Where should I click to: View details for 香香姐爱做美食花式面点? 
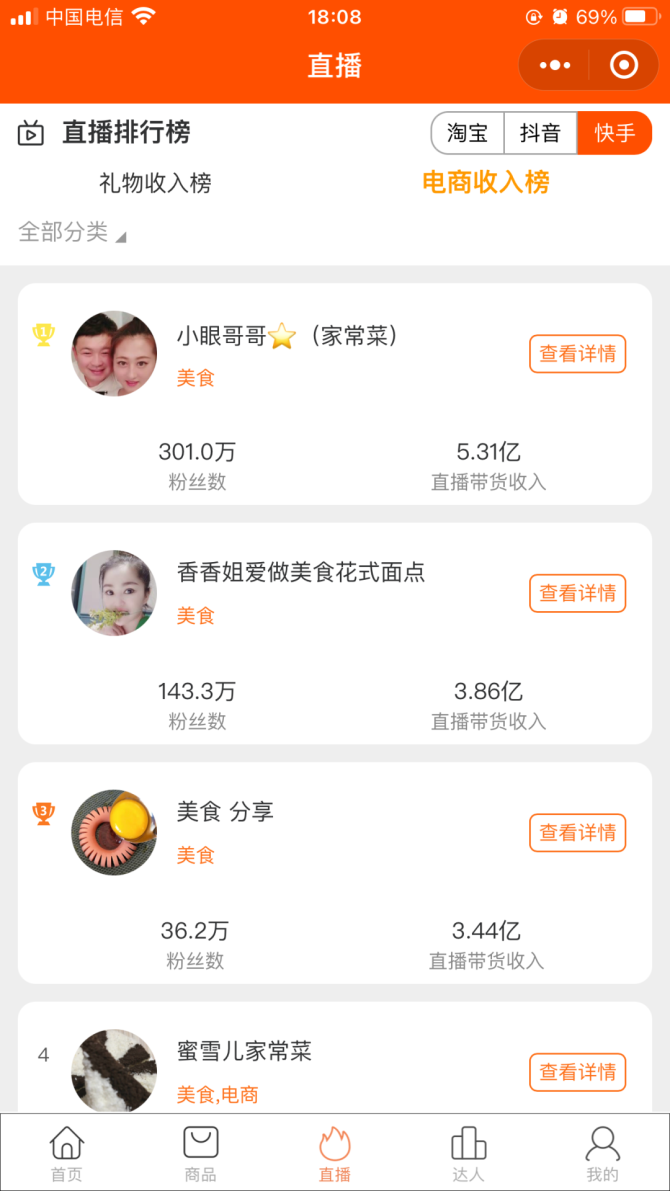pos(577,593)
